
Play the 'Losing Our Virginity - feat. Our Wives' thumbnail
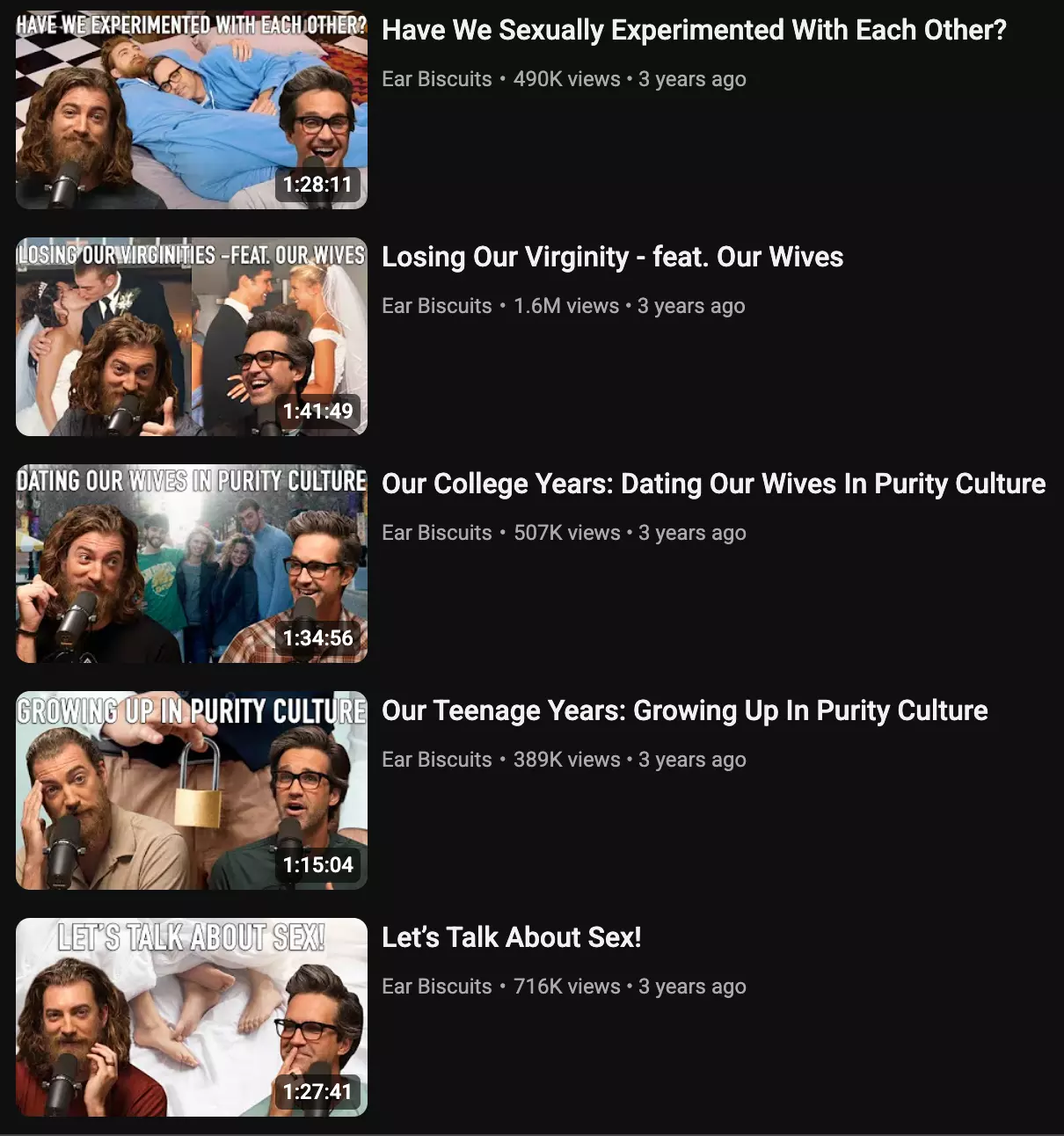pos(191,337)
